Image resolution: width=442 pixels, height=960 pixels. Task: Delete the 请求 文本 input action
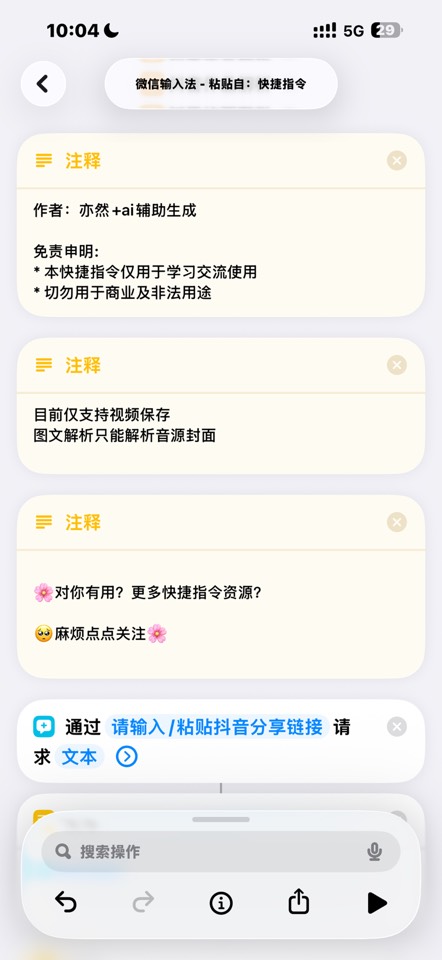397,727
